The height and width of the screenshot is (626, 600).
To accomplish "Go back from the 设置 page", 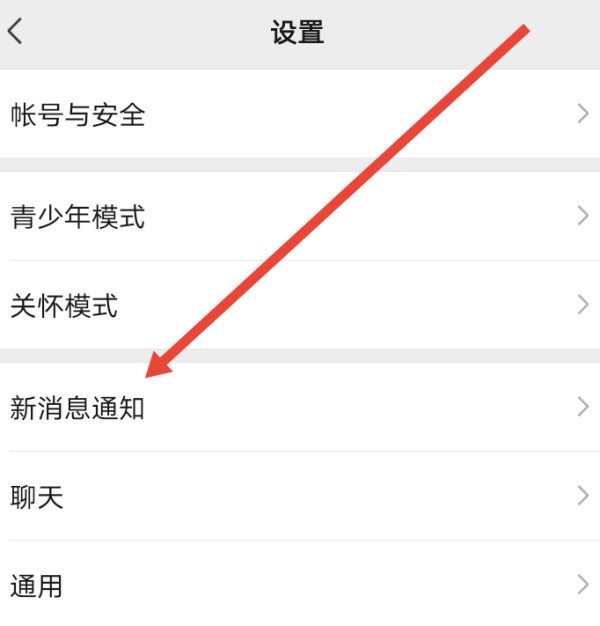I will tap(15, 31).
